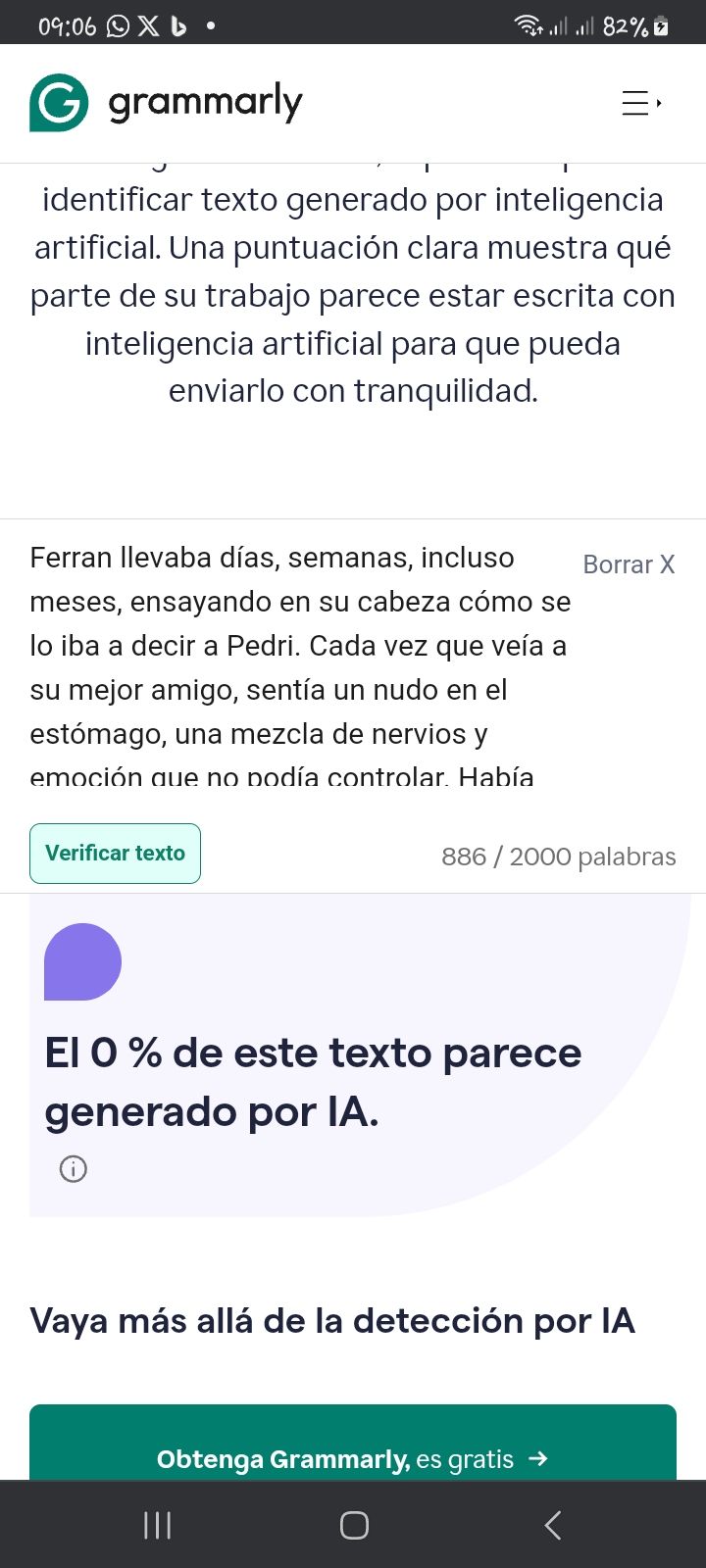Go back with the system back button
706x1568 pixels.
(552, 1525)
